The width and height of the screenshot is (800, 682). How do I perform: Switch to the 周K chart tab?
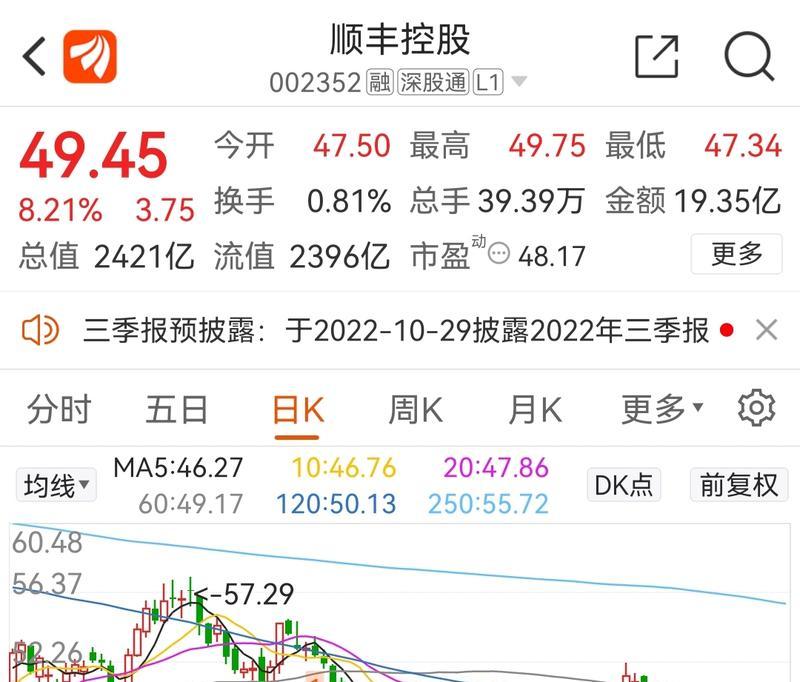415,409
